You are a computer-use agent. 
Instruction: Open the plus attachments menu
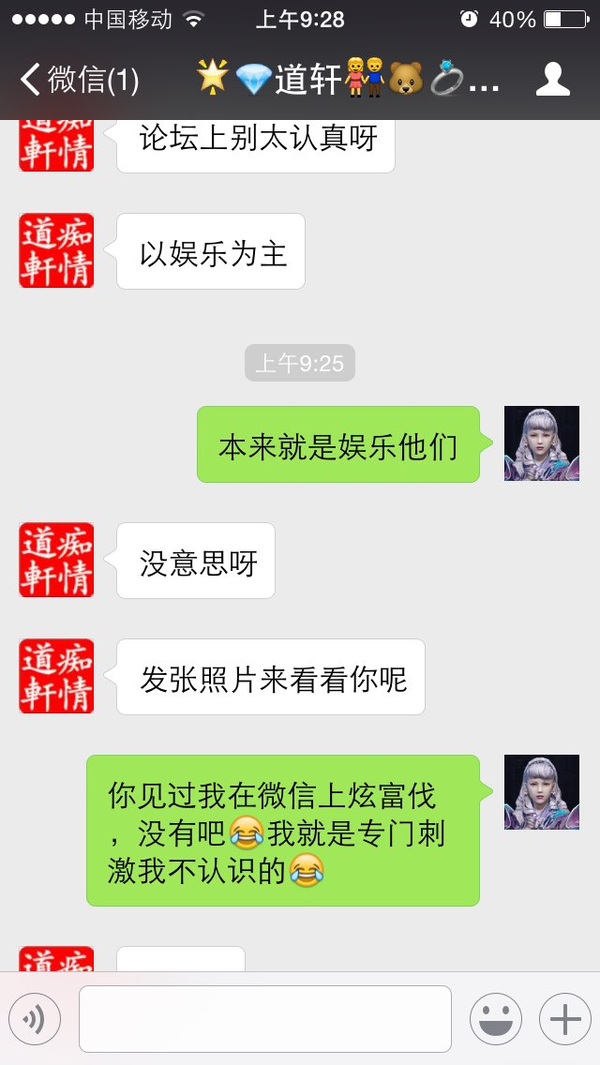[x=565, y=1019]
